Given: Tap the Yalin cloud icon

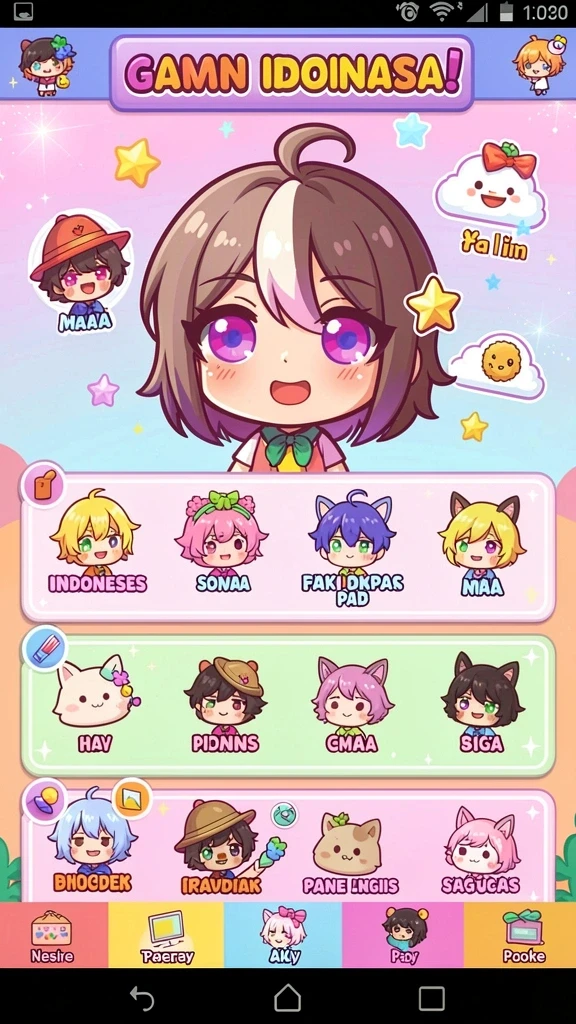Looking at the screenshot, I should click(491, 196).
